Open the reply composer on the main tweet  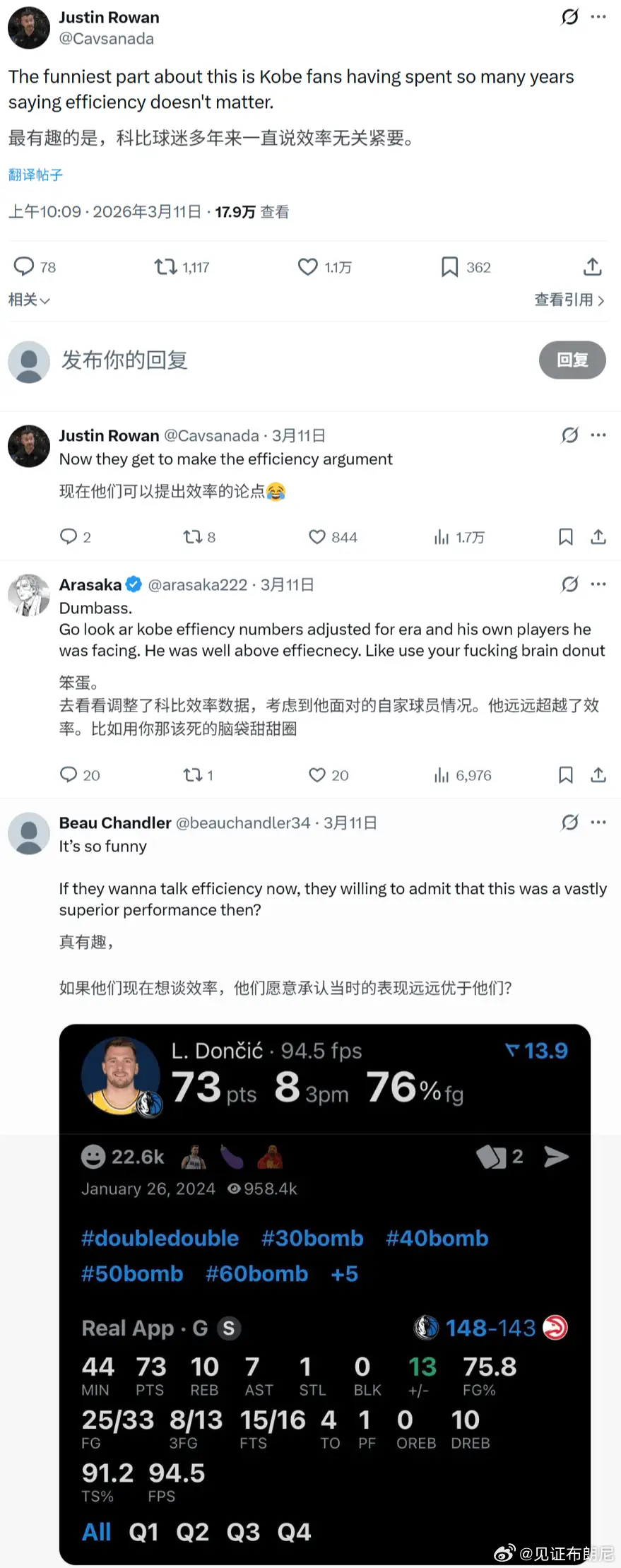(23, 266)
